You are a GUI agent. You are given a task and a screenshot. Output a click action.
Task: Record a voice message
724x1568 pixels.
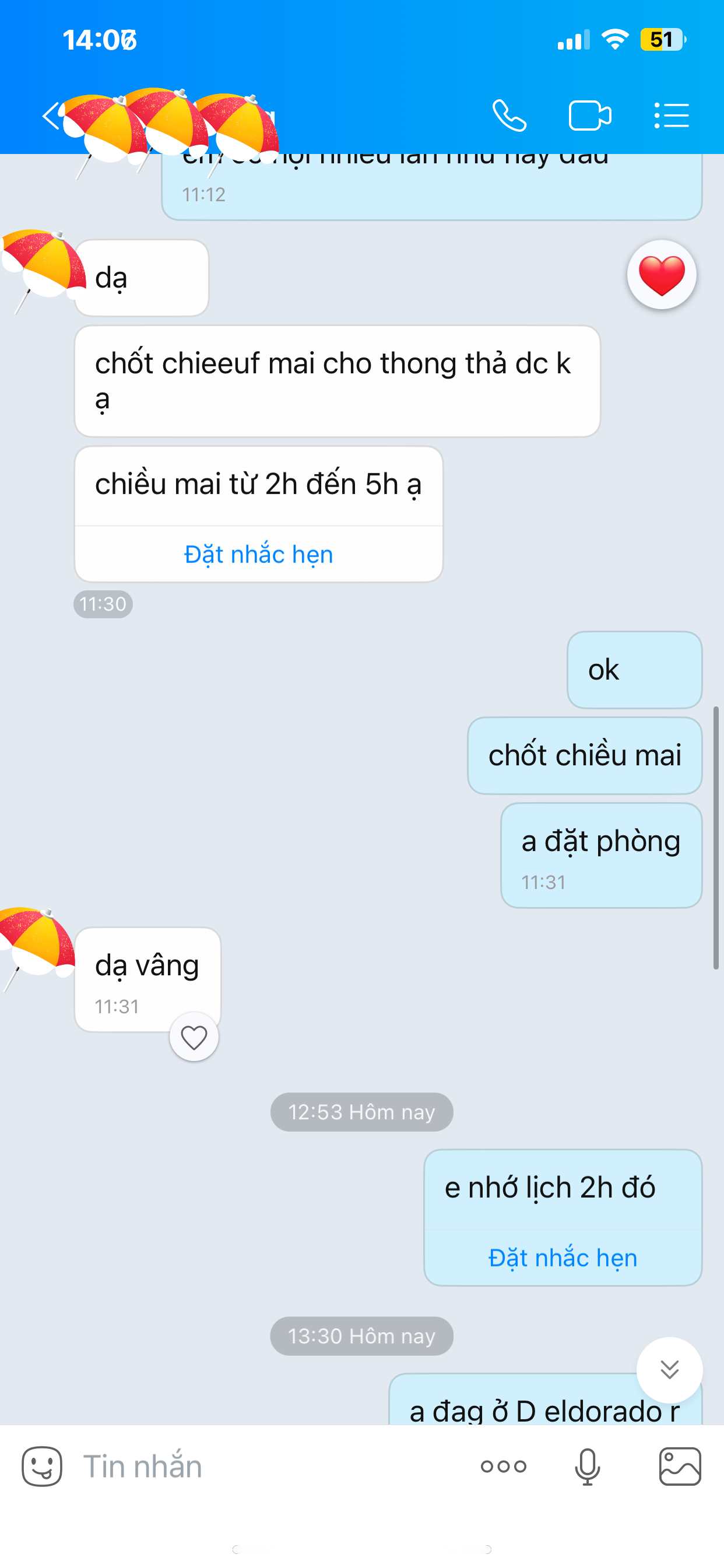click(587, 1467)
